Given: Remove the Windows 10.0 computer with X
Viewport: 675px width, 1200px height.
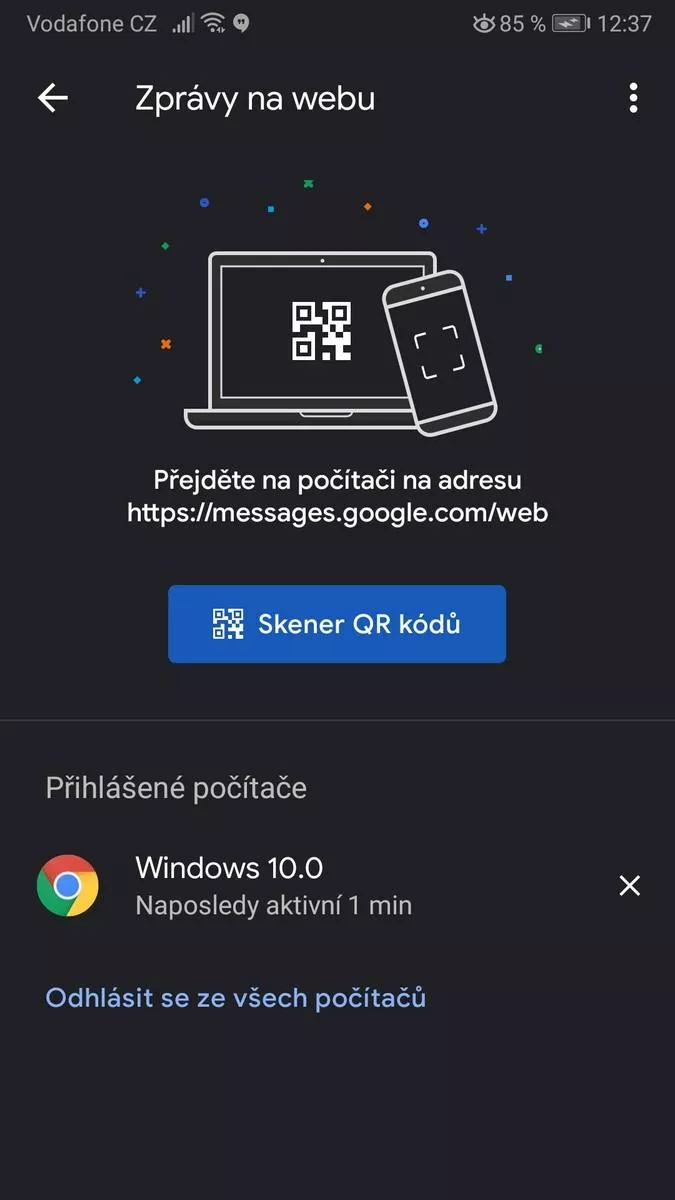Looking at the screenshot, I should coord(630,885).
